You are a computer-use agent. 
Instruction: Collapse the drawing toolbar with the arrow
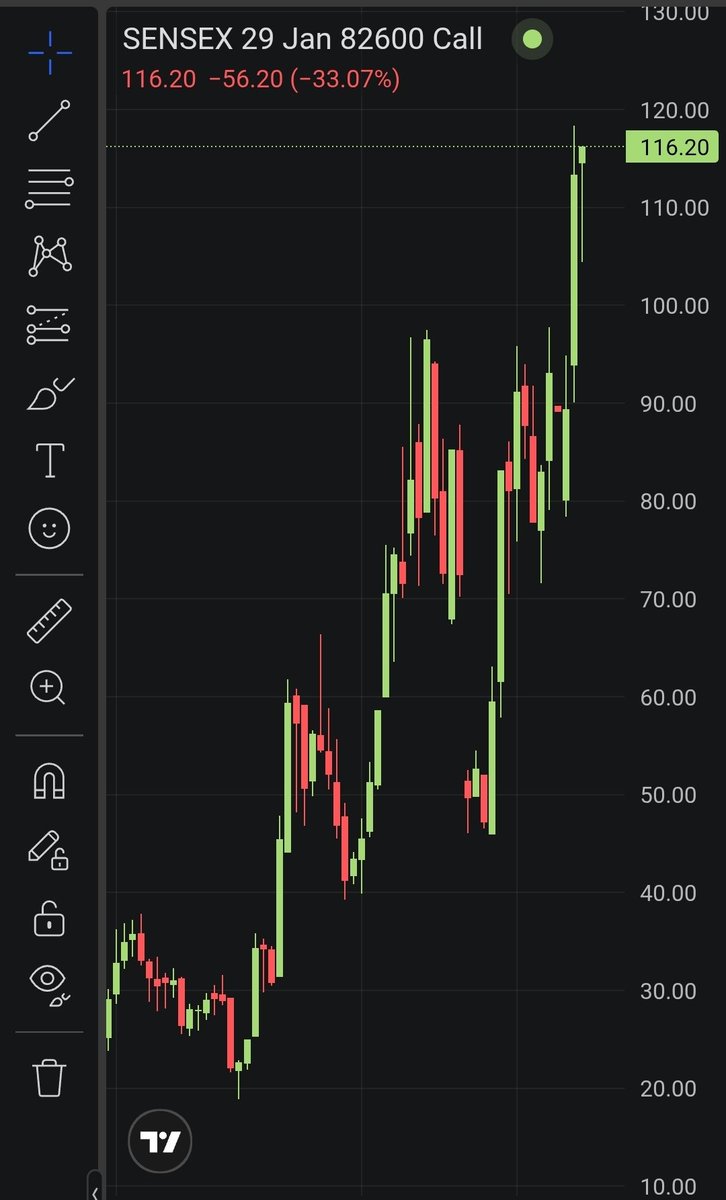94,1192
